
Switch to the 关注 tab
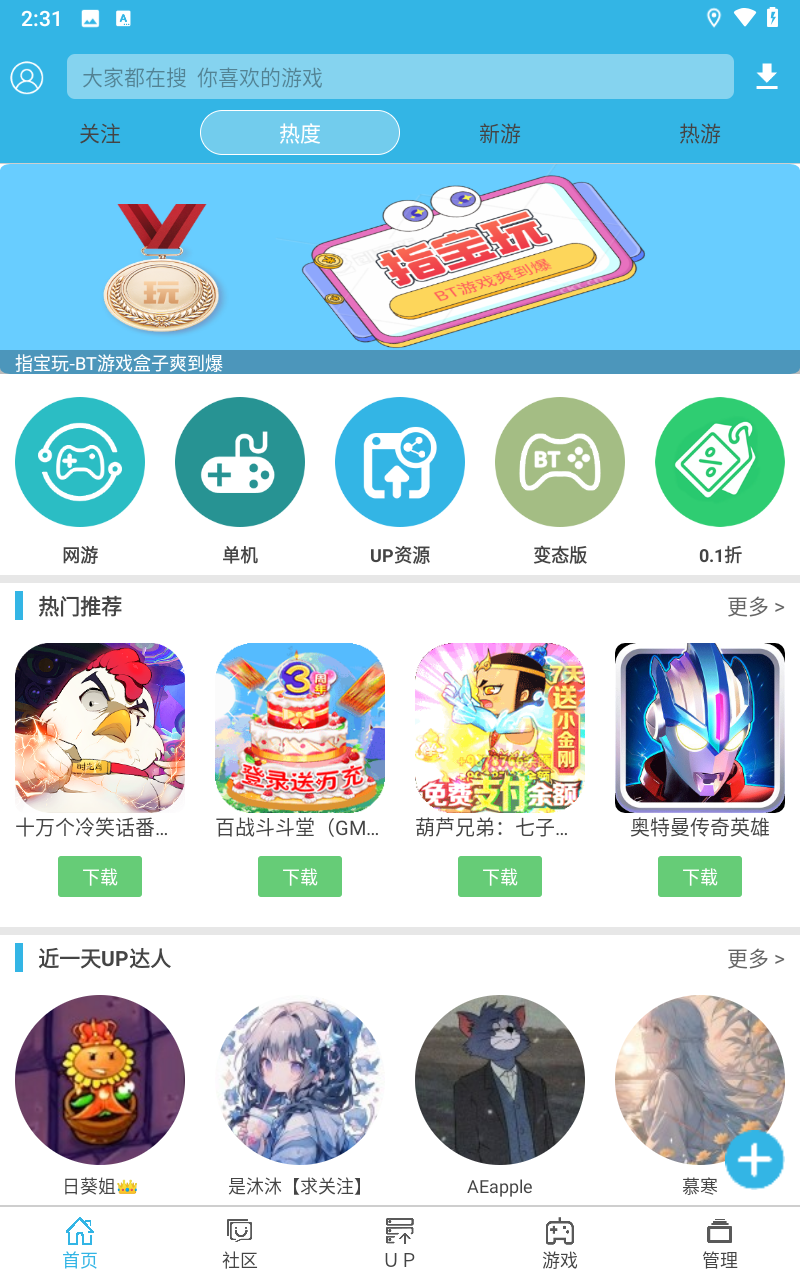[x=100, y=133]
